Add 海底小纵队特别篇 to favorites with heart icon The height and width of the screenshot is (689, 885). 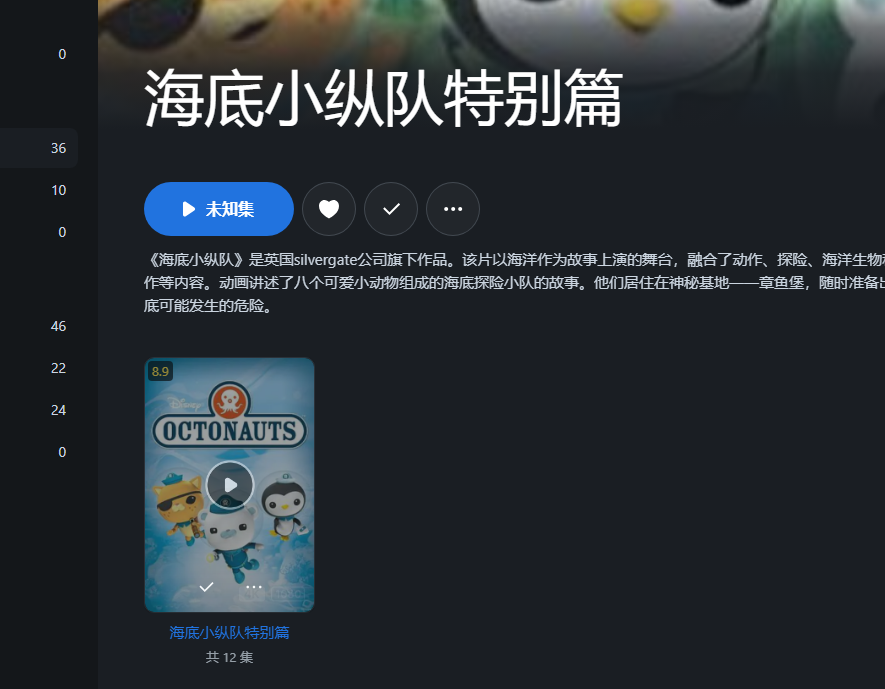click(329, 209)
